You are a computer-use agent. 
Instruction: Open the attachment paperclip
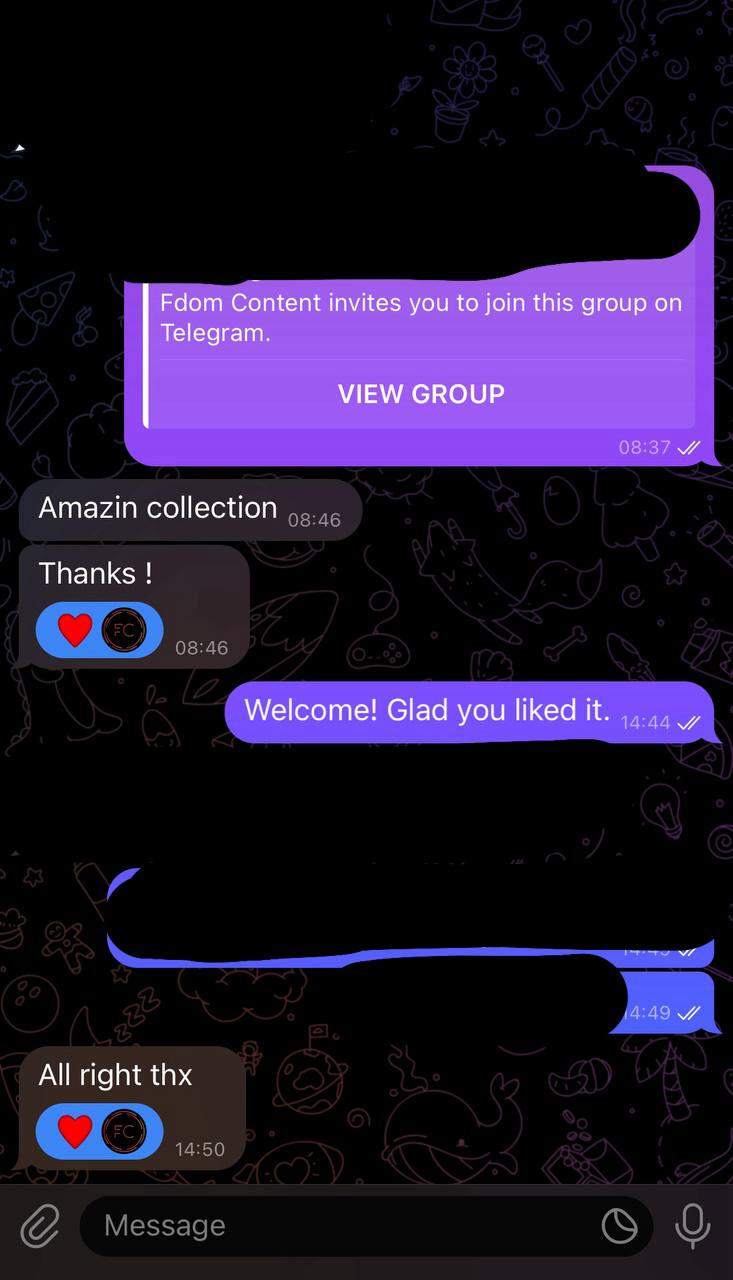tap(40, 1225)
